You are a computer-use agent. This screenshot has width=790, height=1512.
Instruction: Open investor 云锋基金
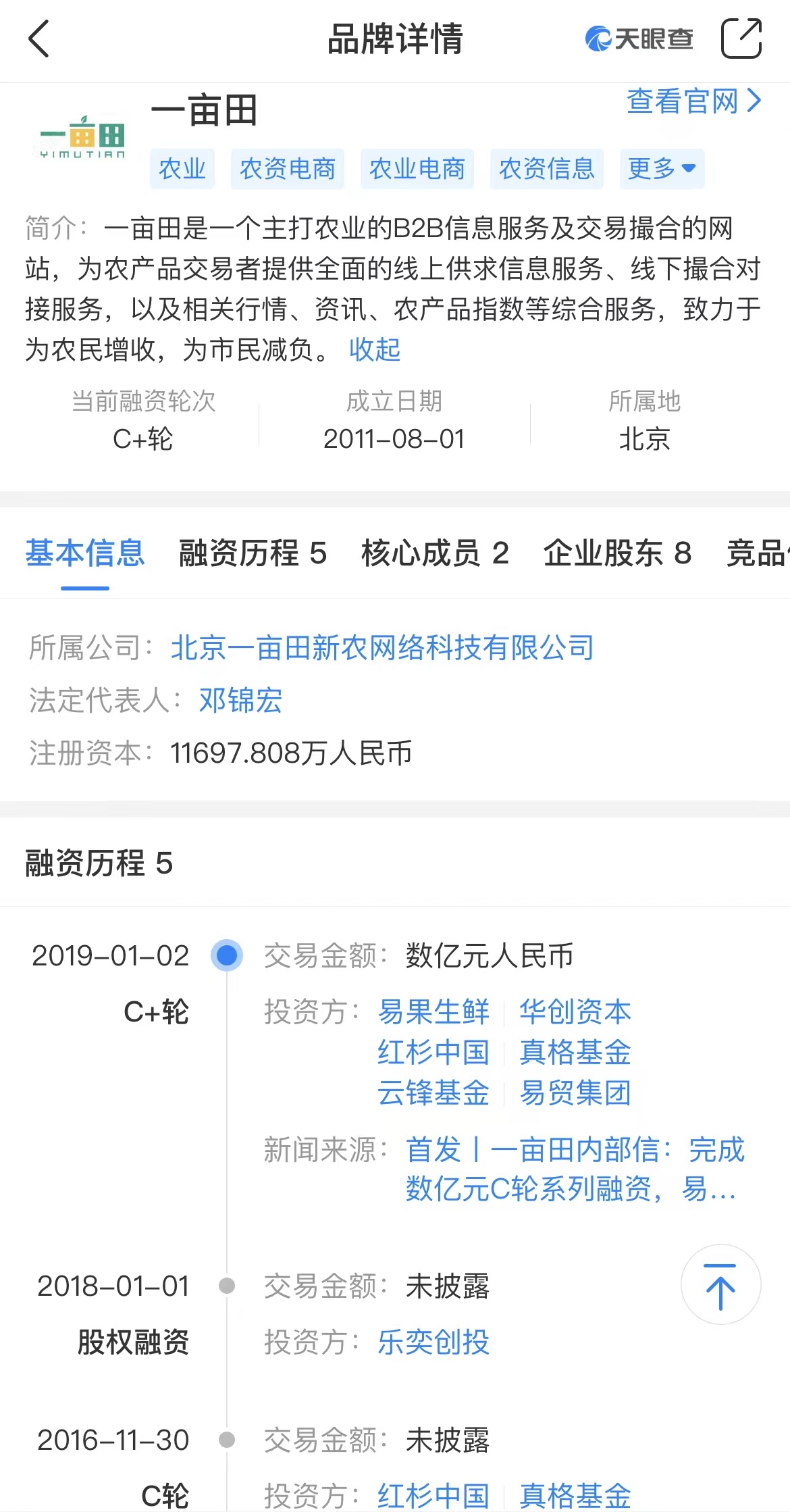coord(433,1092)
